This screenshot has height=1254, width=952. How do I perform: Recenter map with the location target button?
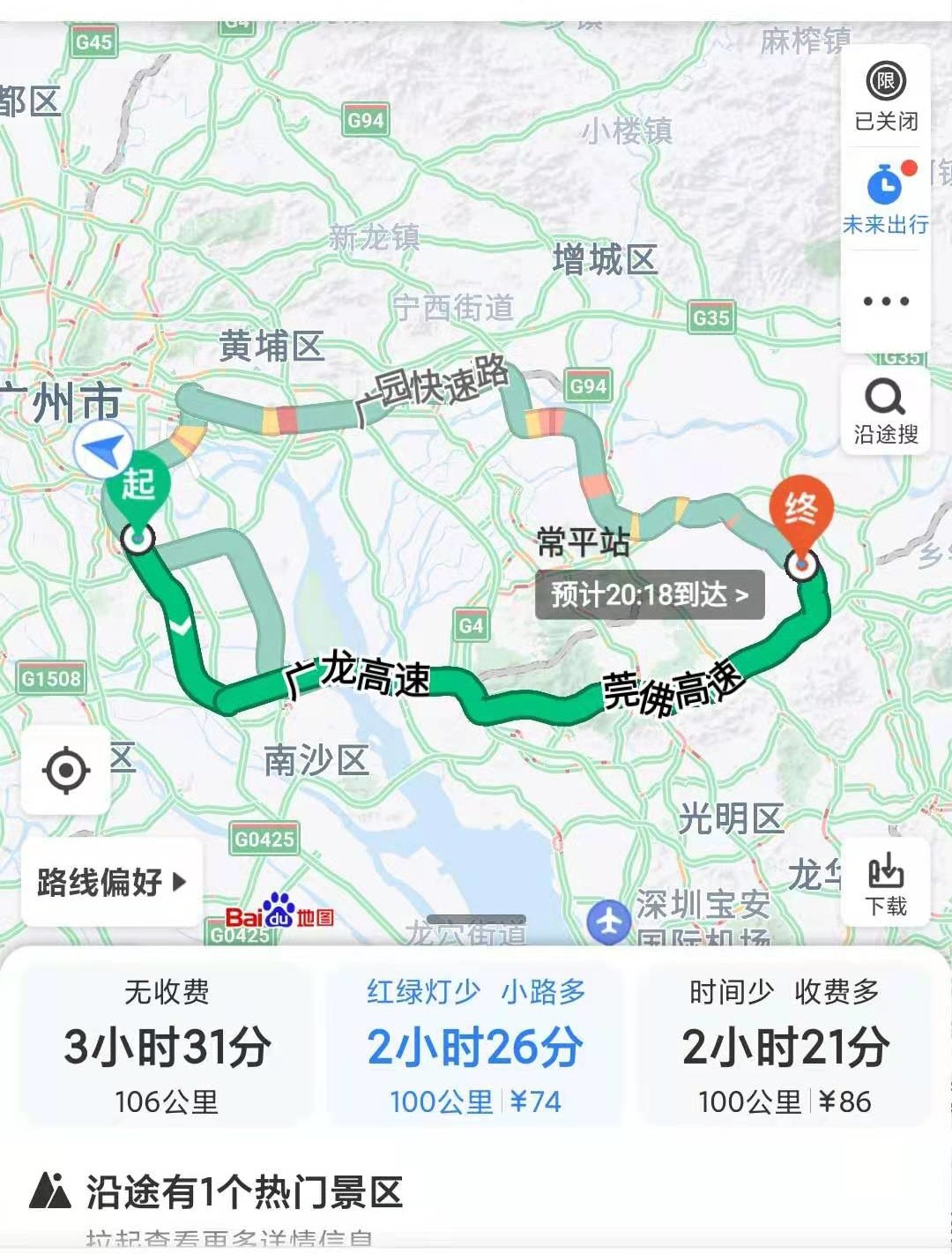point(66,770)
